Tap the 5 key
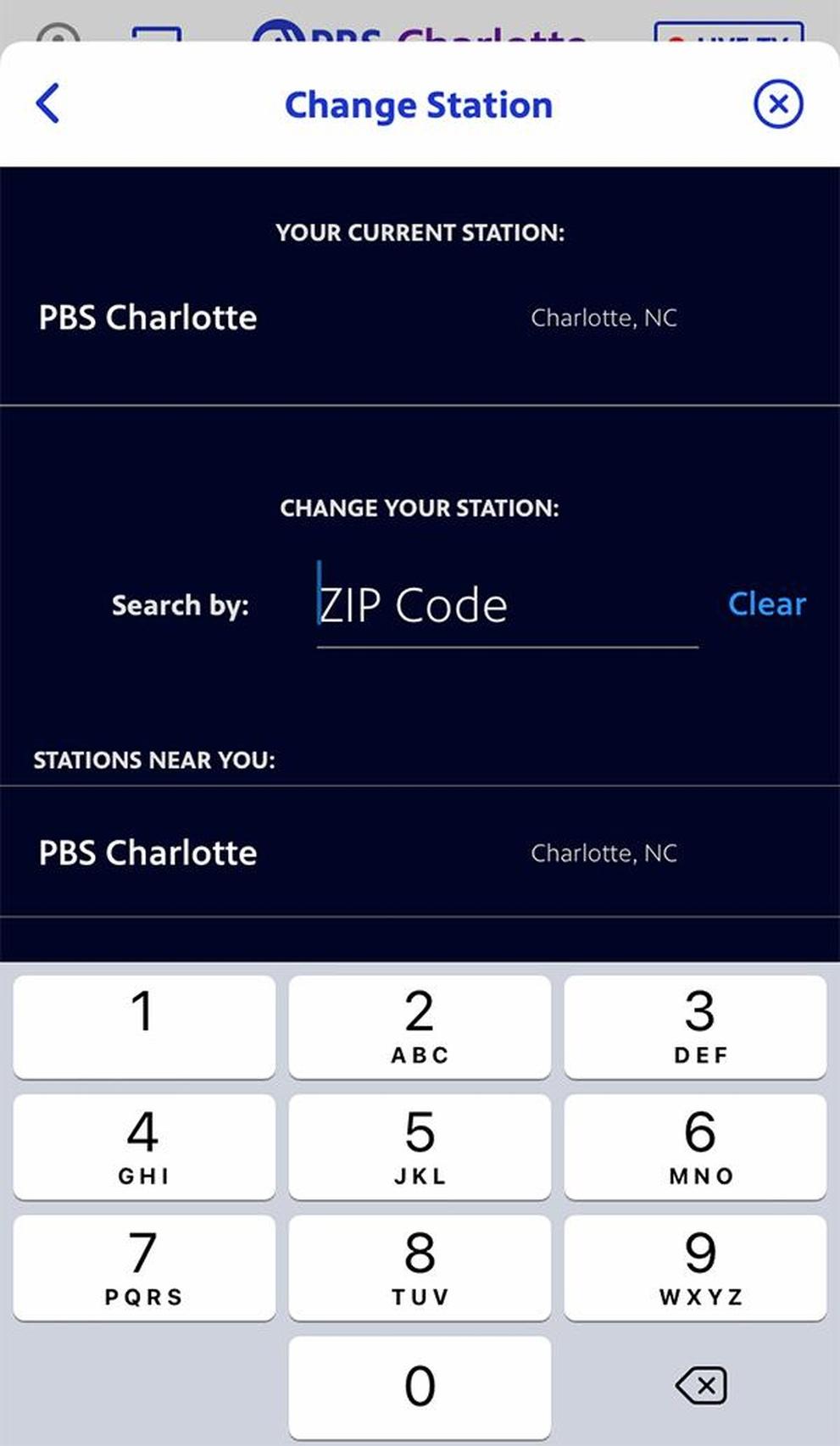Image resolution: width=840 pixels, height=1446 pixels. click(420, 1147)
